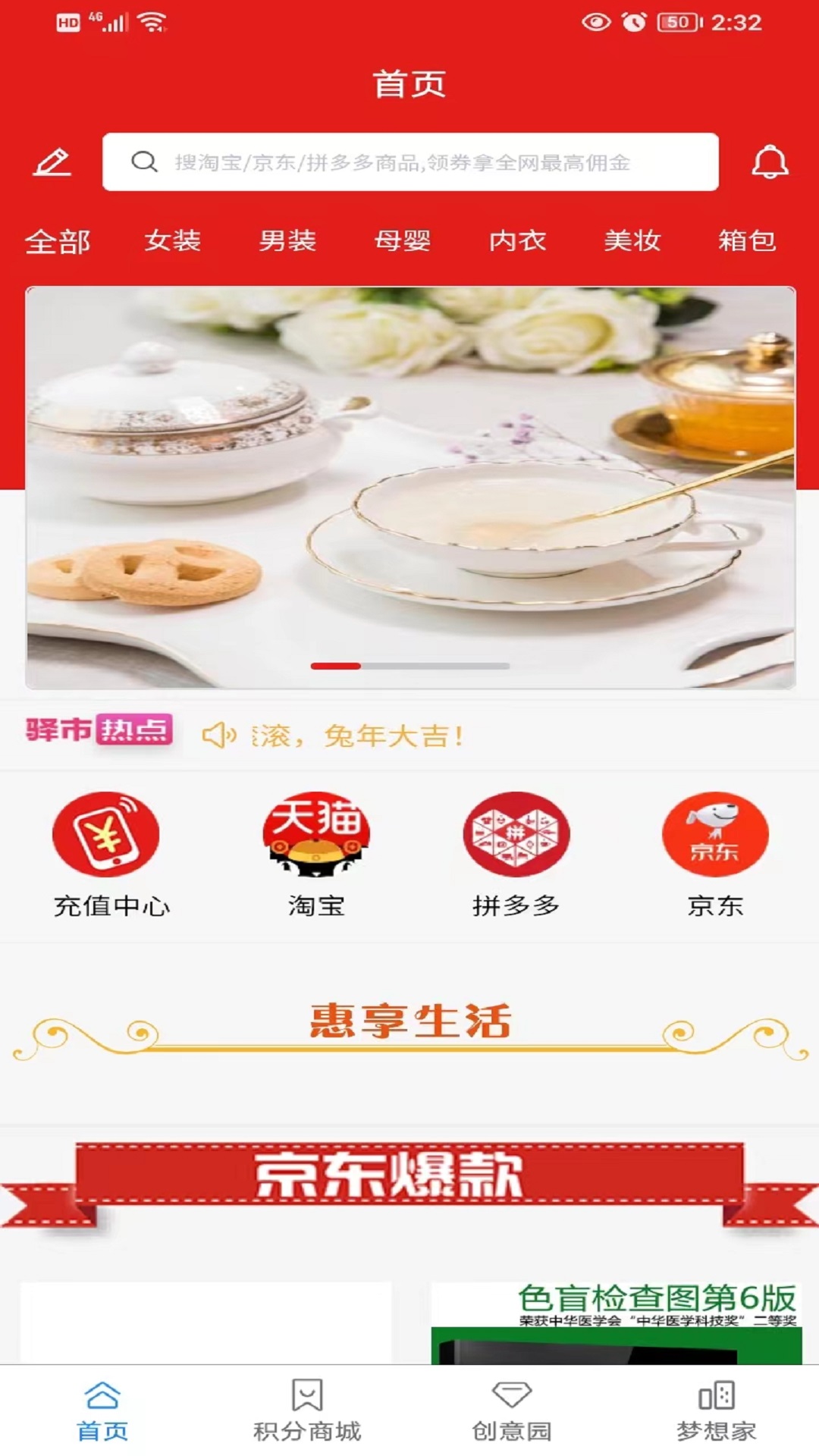Open the notifications bell
This screenshot has width=819, height=1456.
click(770, 162)
